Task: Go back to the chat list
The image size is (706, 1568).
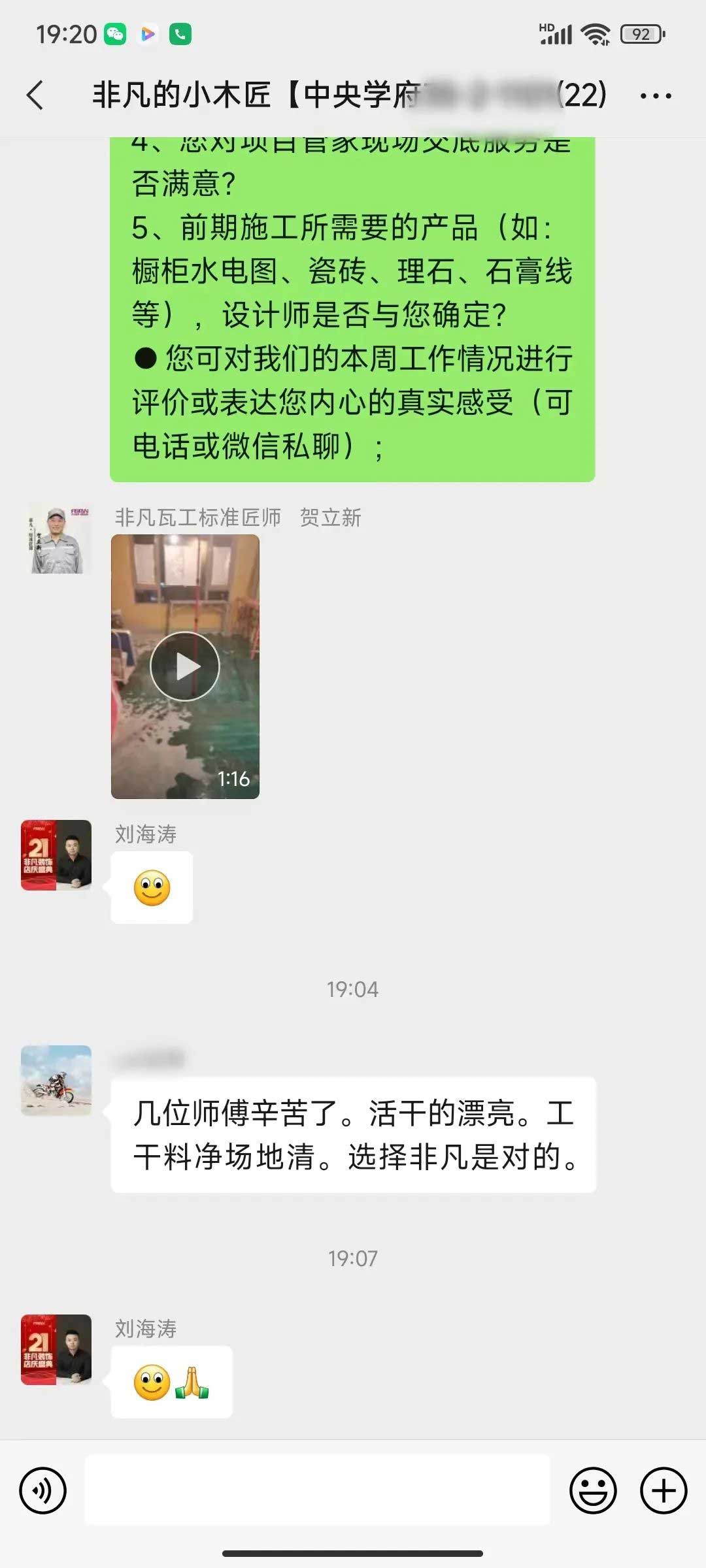Action: [36, 95]
